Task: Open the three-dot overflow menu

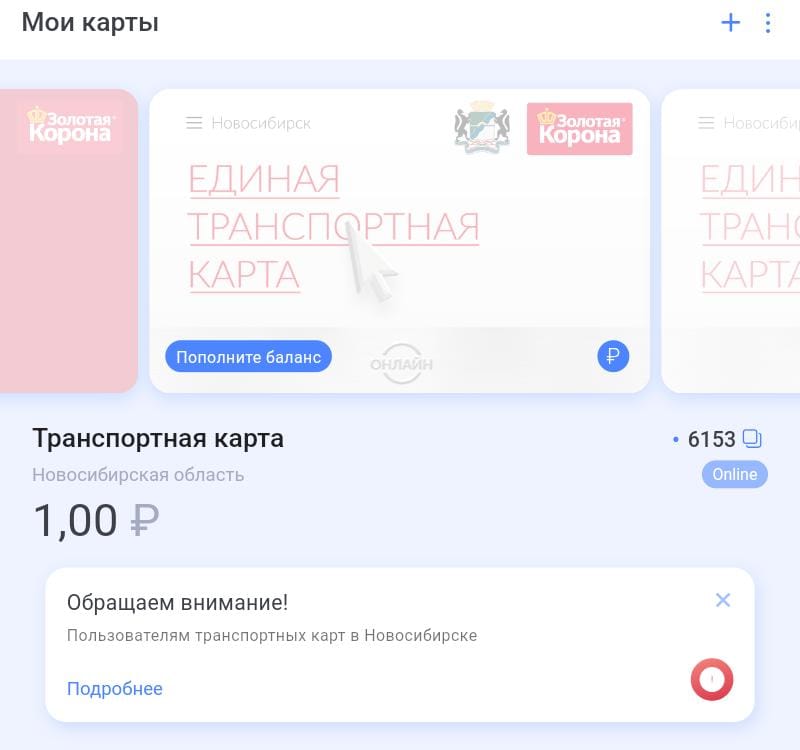Action: point(767,22)
